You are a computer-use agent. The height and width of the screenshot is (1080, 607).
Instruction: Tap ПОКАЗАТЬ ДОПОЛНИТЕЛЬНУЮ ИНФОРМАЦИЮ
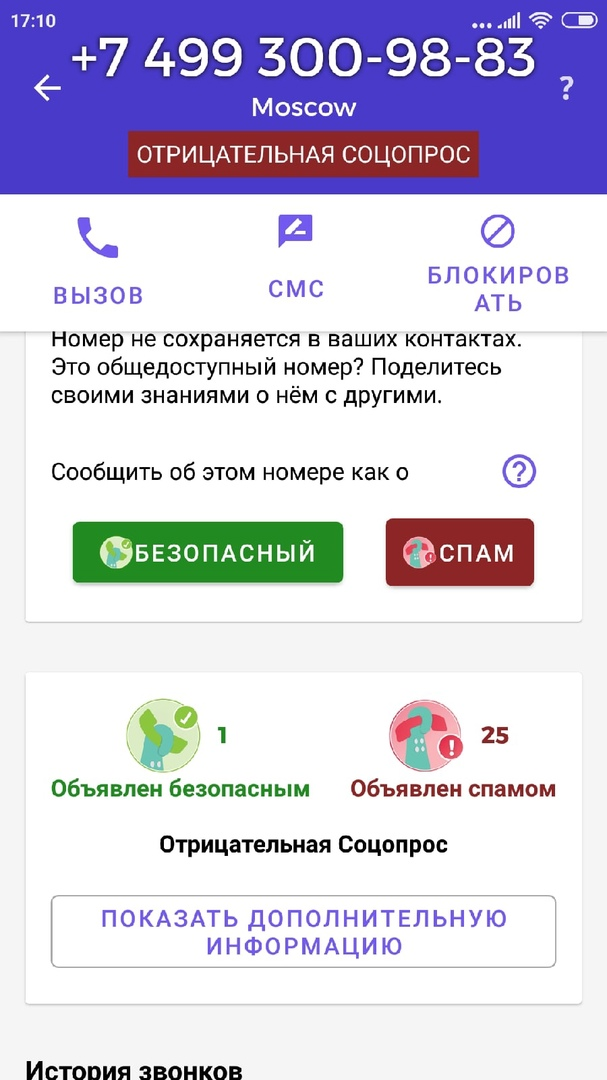304,931
